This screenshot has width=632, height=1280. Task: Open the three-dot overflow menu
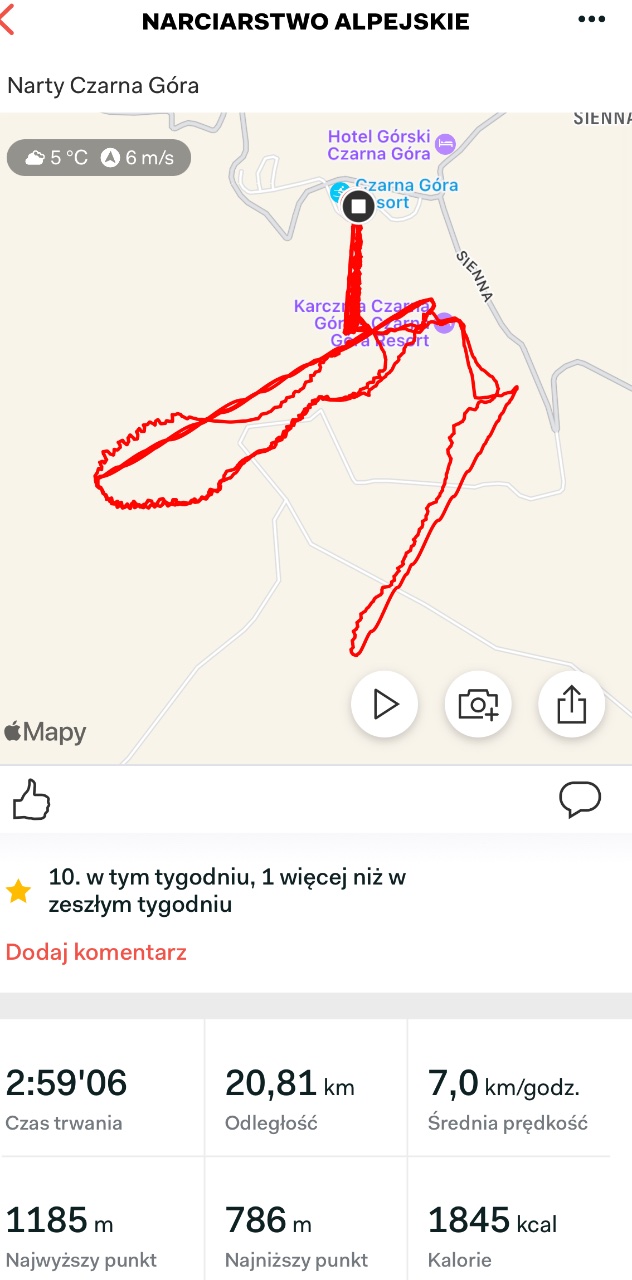(592, 20)
